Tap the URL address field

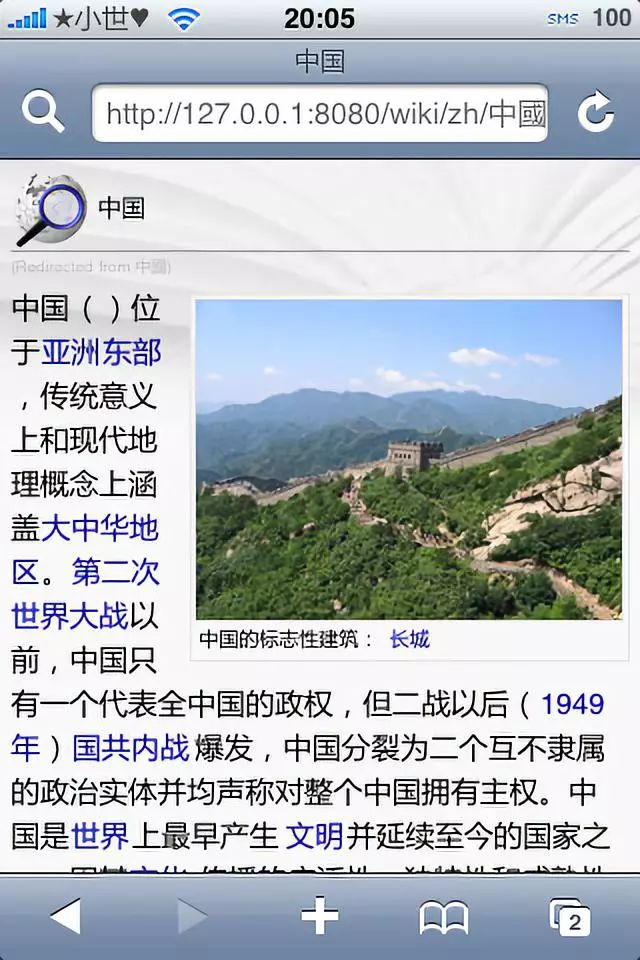click(320, 113)
